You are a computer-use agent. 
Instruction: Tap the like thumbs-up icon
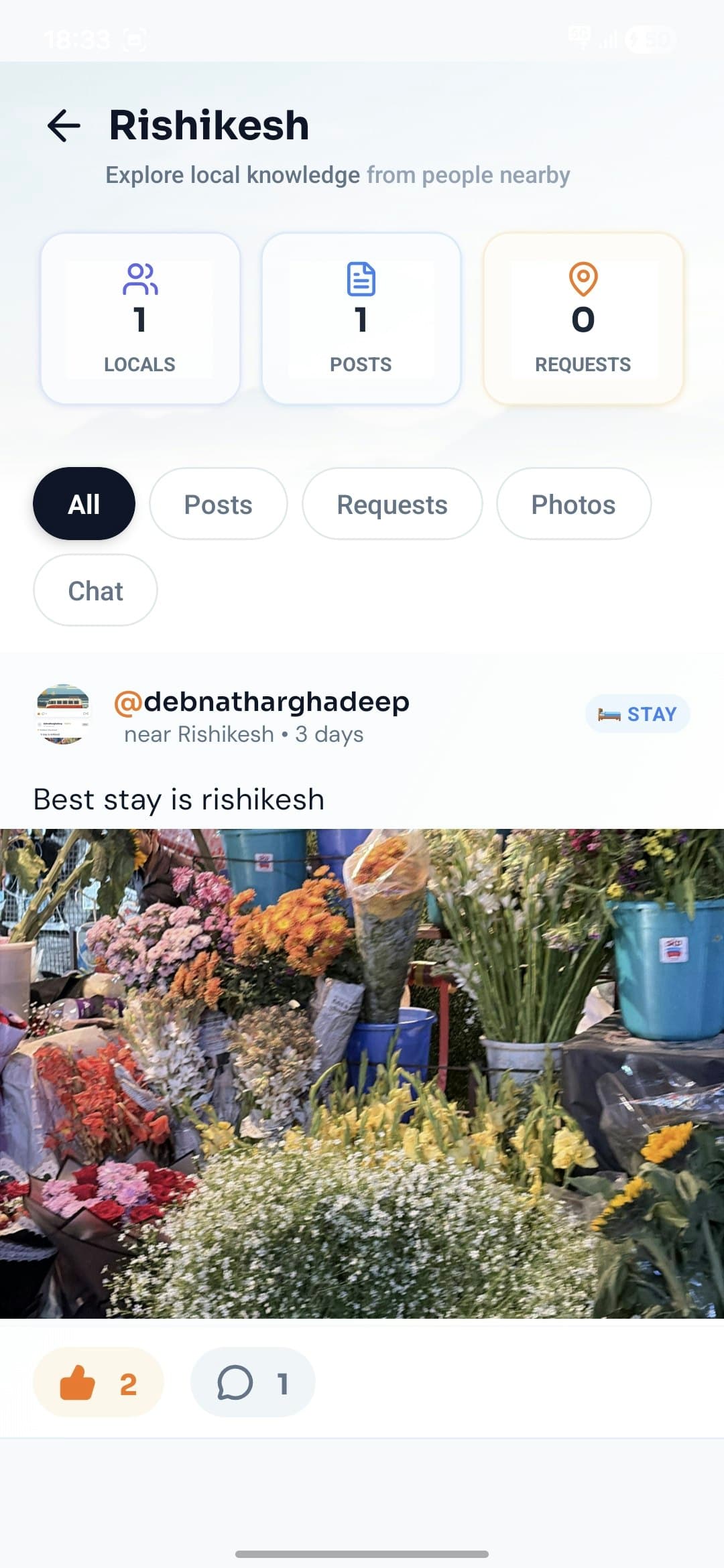(x=79, y=1382)
